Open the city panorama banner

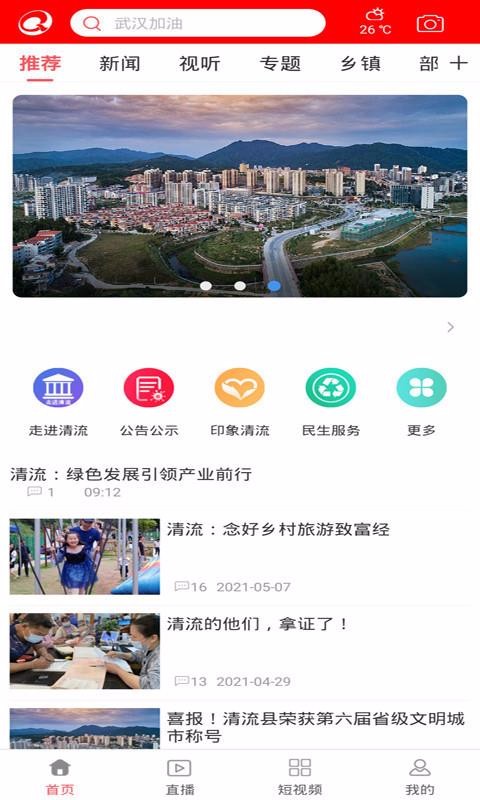[240, 196]
